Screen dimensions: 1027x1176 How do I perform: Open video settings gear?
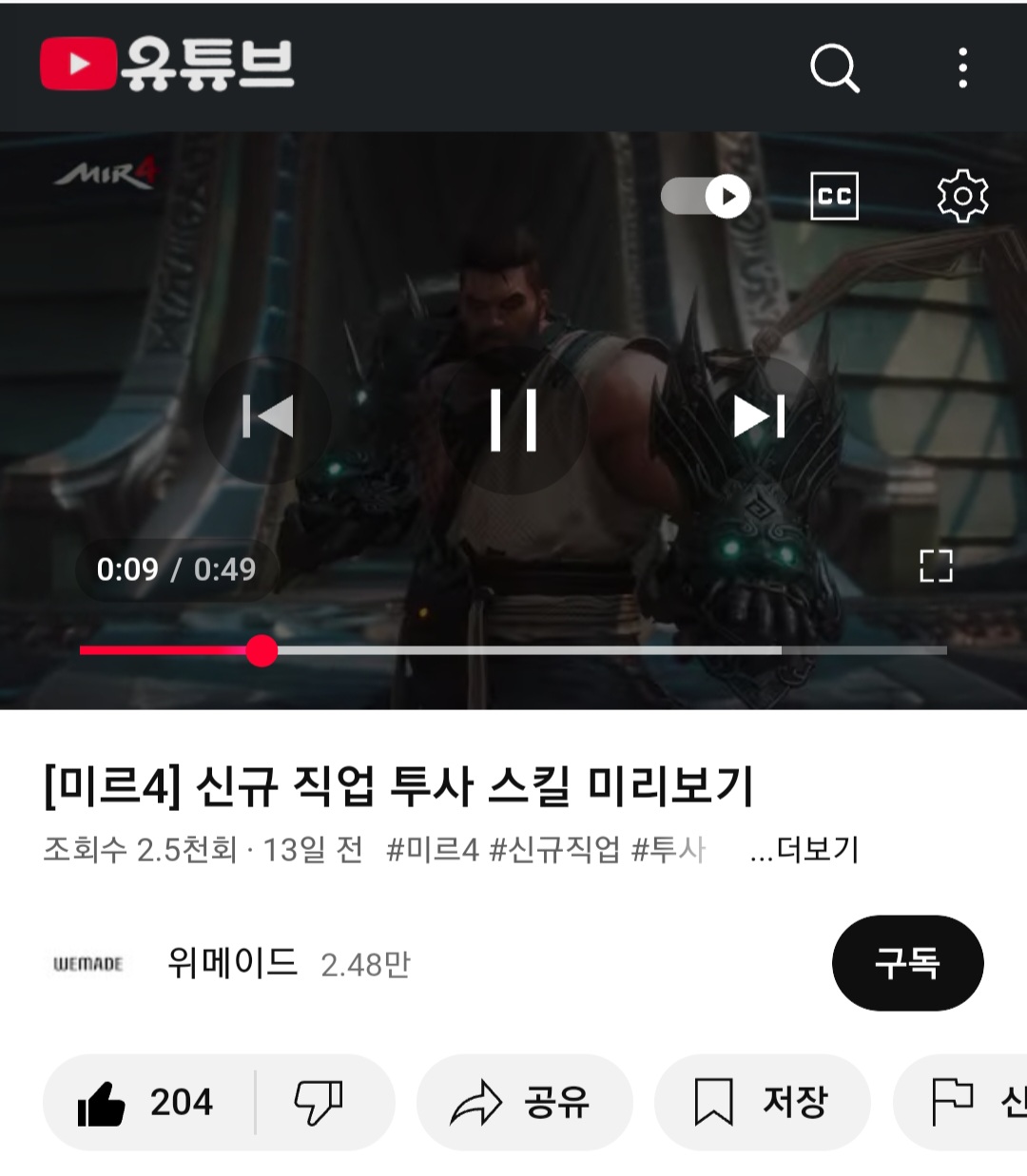pos(962,197)
